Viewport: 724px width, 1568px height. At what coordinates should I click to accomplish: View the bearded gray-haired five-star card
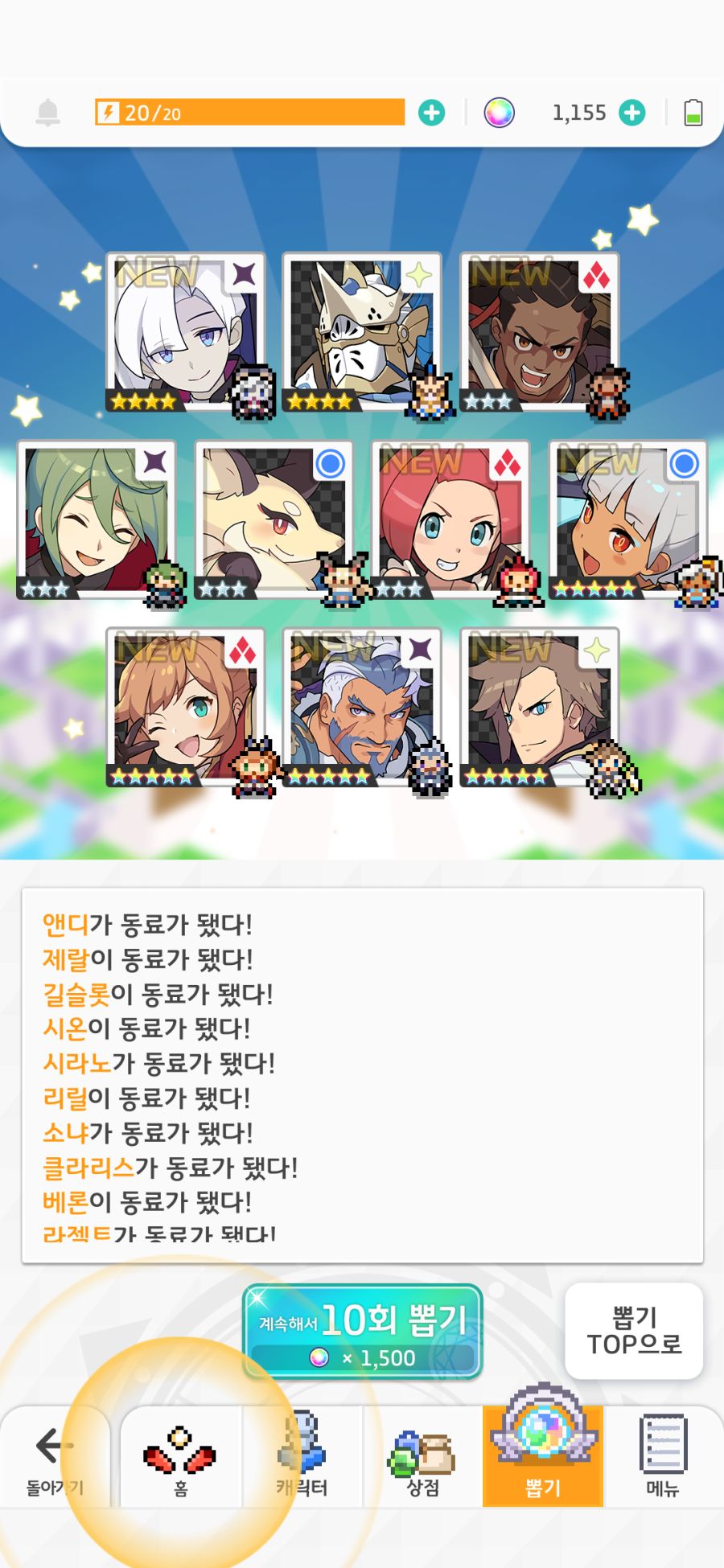362,708
